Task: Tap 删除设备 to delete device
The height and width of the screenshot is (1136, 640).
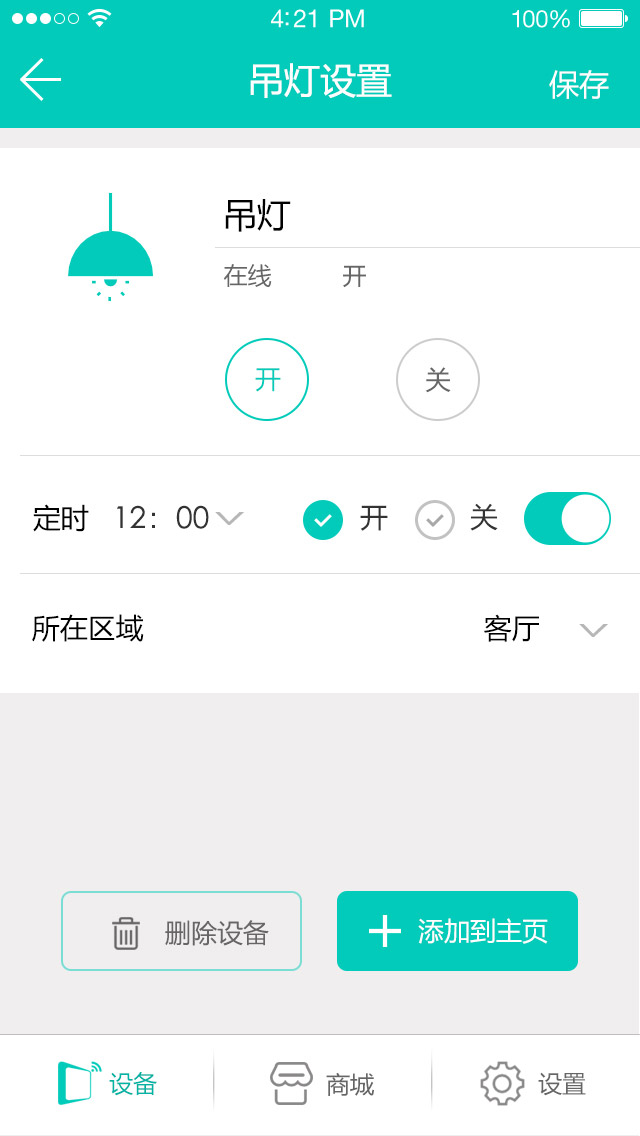Action: point(181,931)
